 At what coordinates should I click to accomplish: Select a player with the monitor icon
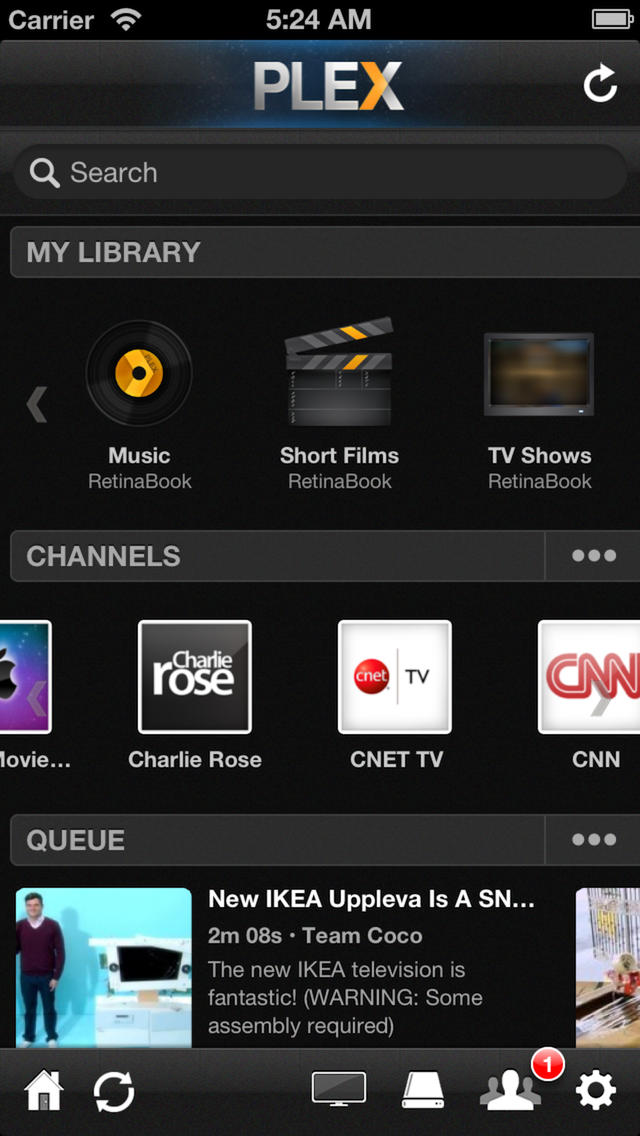339,1089
